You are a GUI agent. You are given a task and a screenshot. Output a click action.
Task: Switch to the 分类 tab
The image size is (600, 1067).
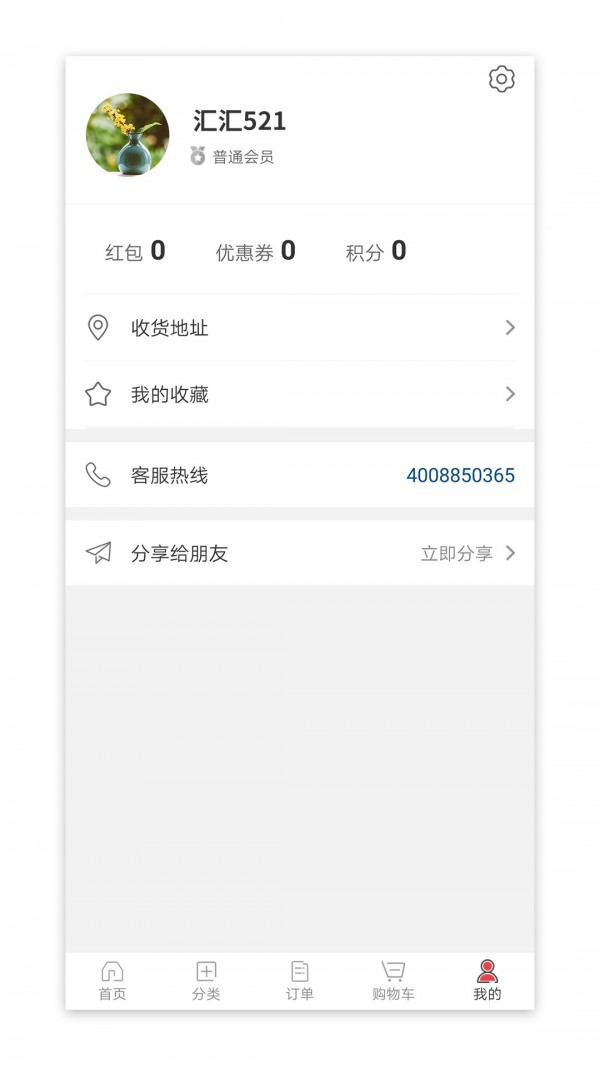pos(206,981)
